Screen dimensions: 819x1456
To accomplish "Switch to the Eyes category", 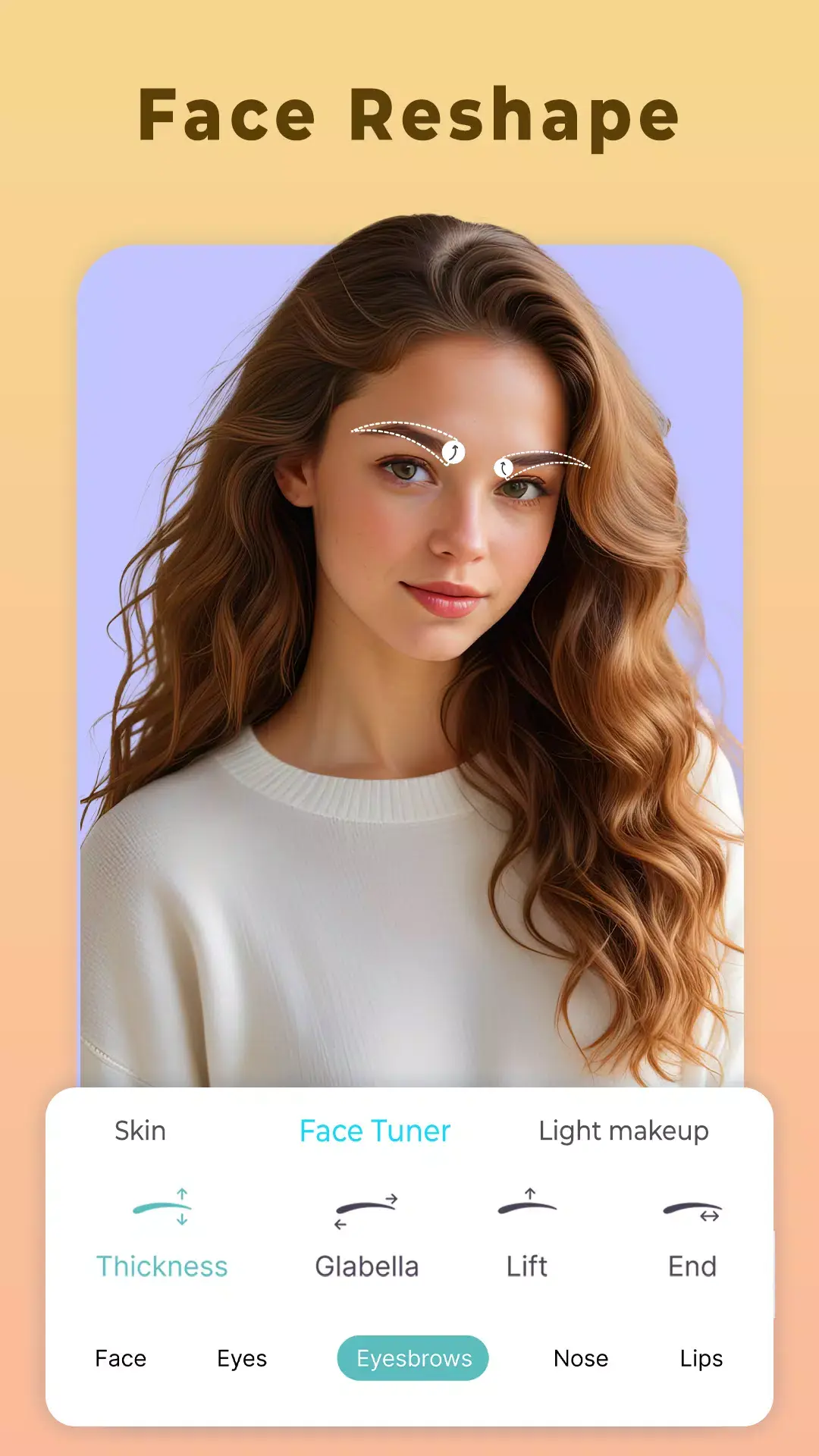I will pyautogui.click(x=241, y=1358).
